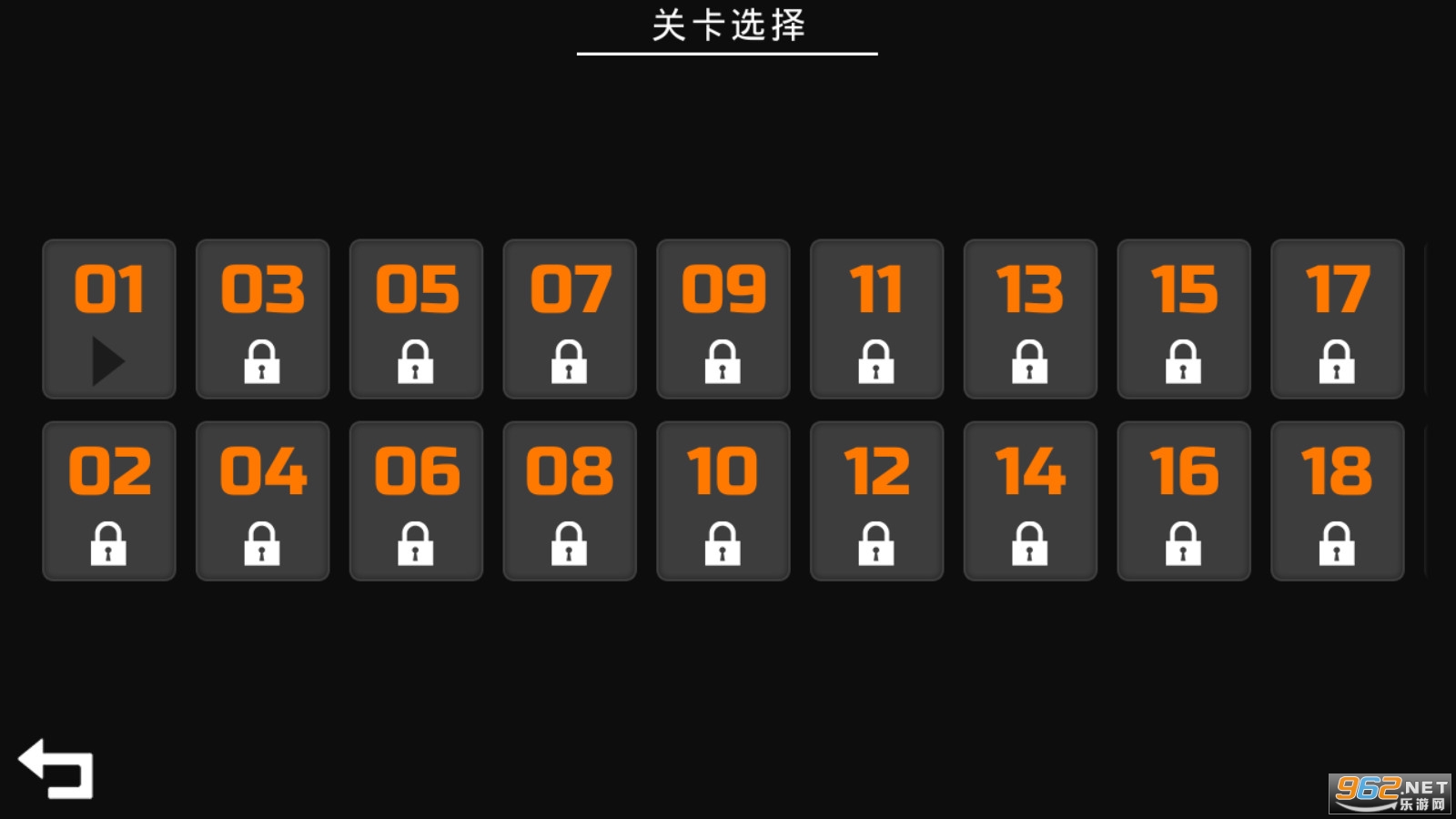Tap level 07
This screenshot has width=1456, height=819.
pos(570,318)
